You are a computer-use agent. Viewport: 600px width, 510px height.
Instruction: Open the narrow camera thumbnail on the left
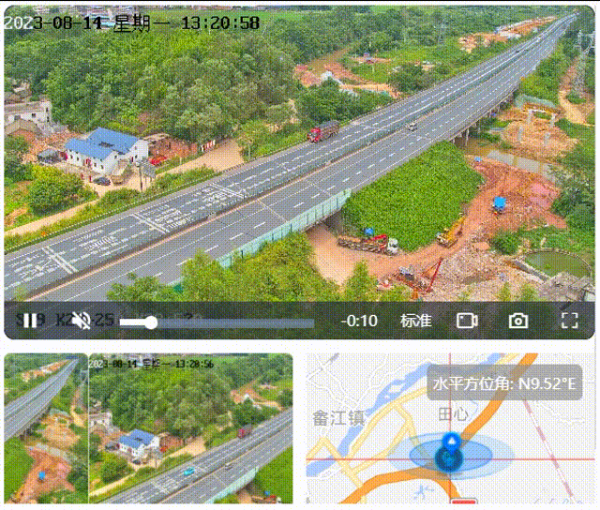pos(44,428)
